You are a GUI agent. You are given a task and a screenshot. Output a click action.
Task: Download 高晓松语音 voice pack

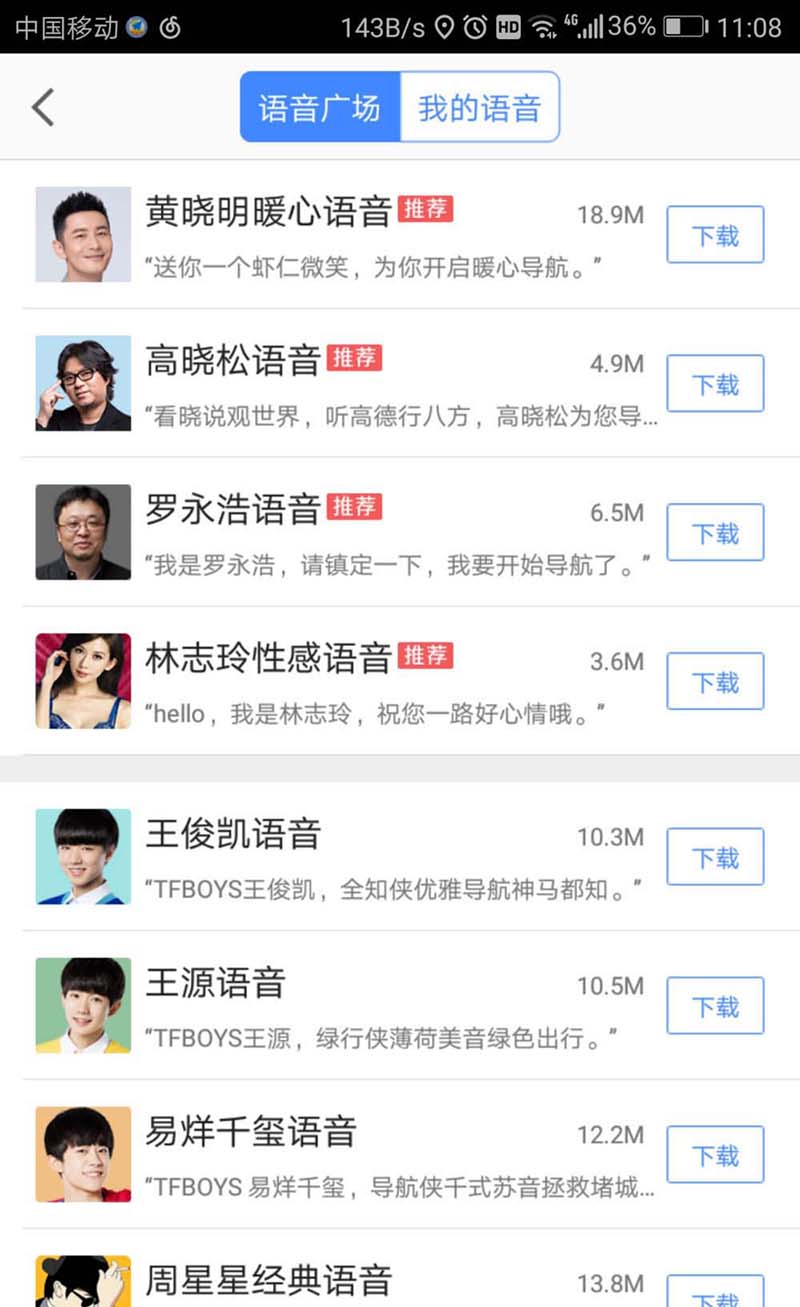(x=715, y=384)
